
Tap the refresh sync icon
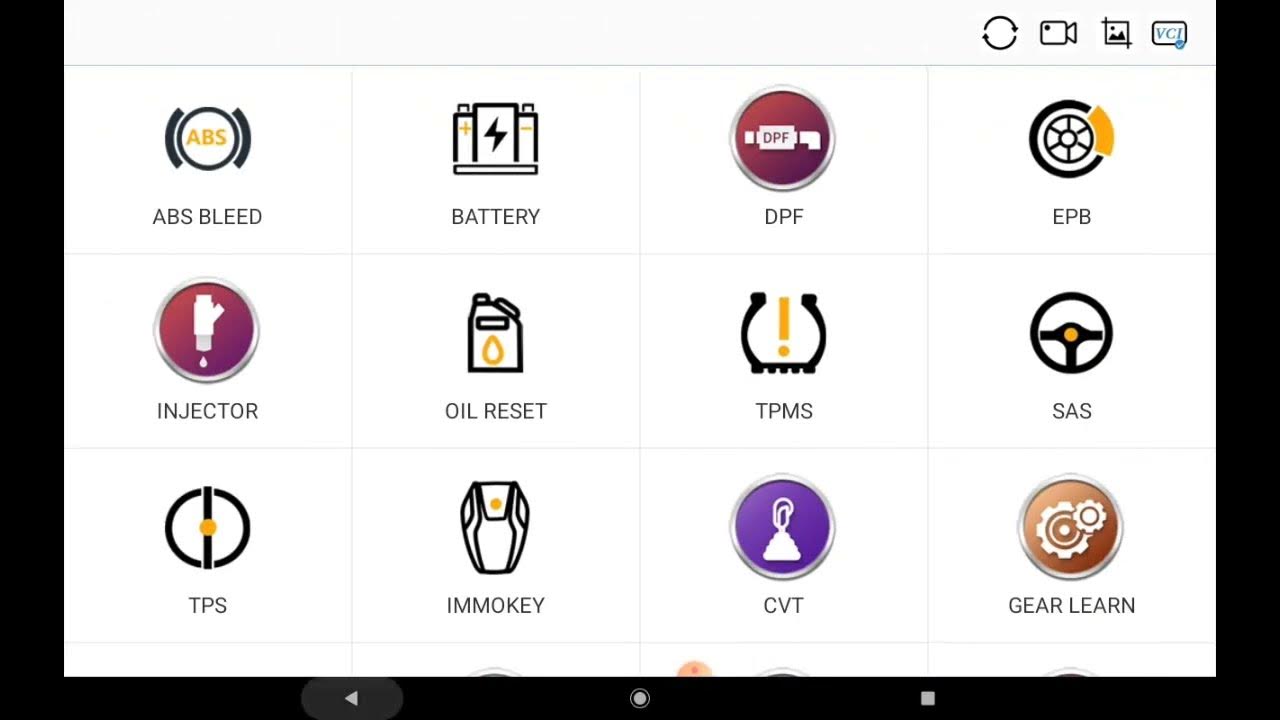tap(999, 33)
